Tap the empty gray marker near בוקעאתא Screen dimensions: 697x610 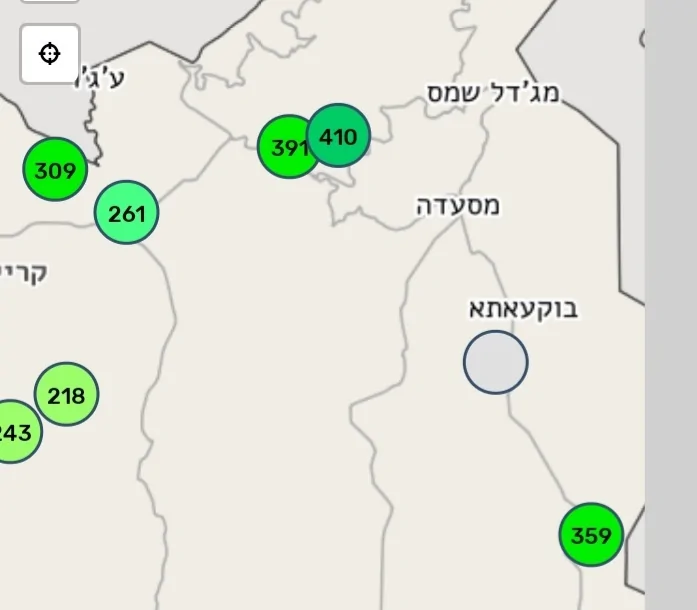(x=495, y=362)
